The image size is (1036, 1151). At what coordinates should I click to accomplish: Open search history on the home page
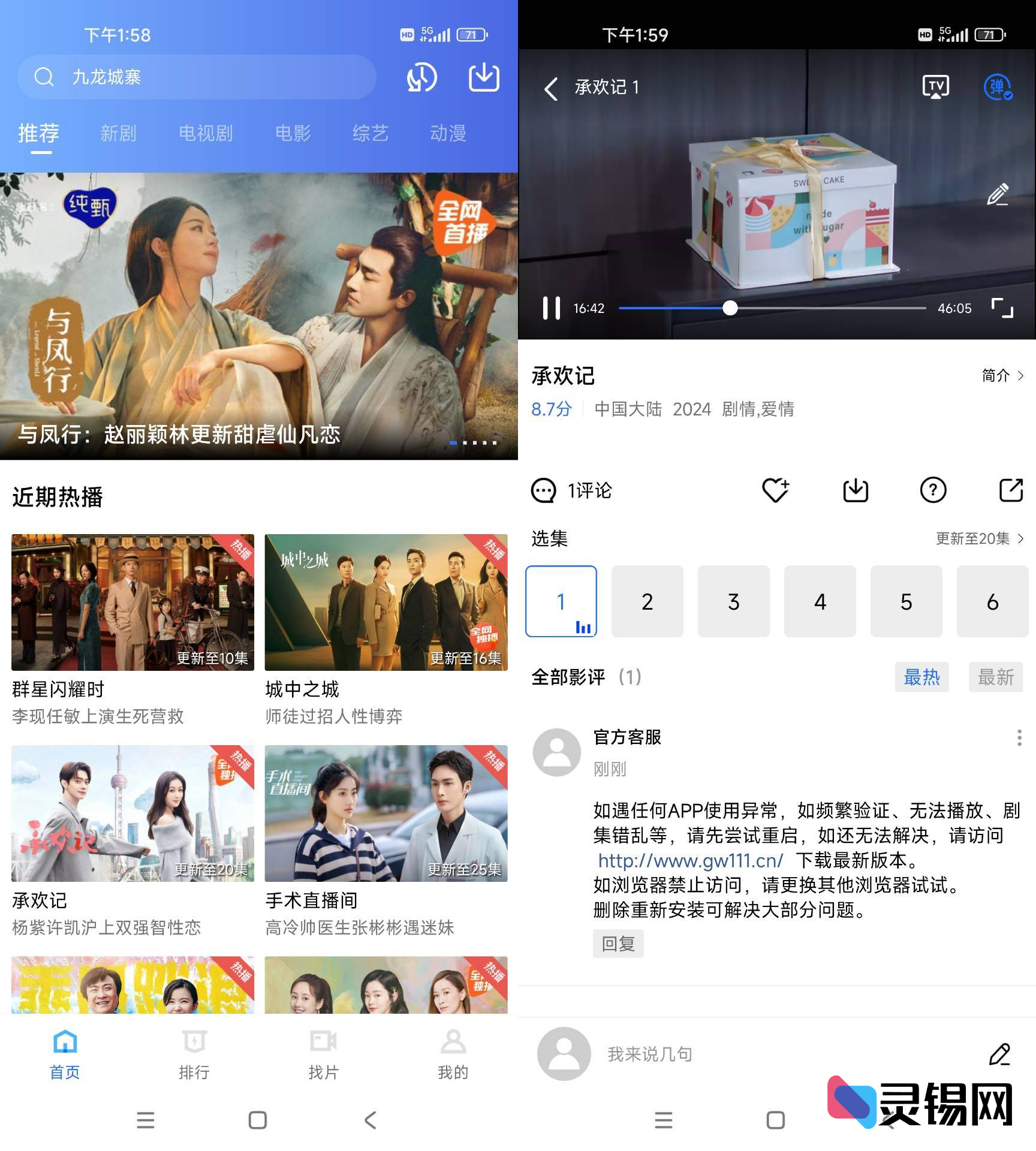coord(421,77)
